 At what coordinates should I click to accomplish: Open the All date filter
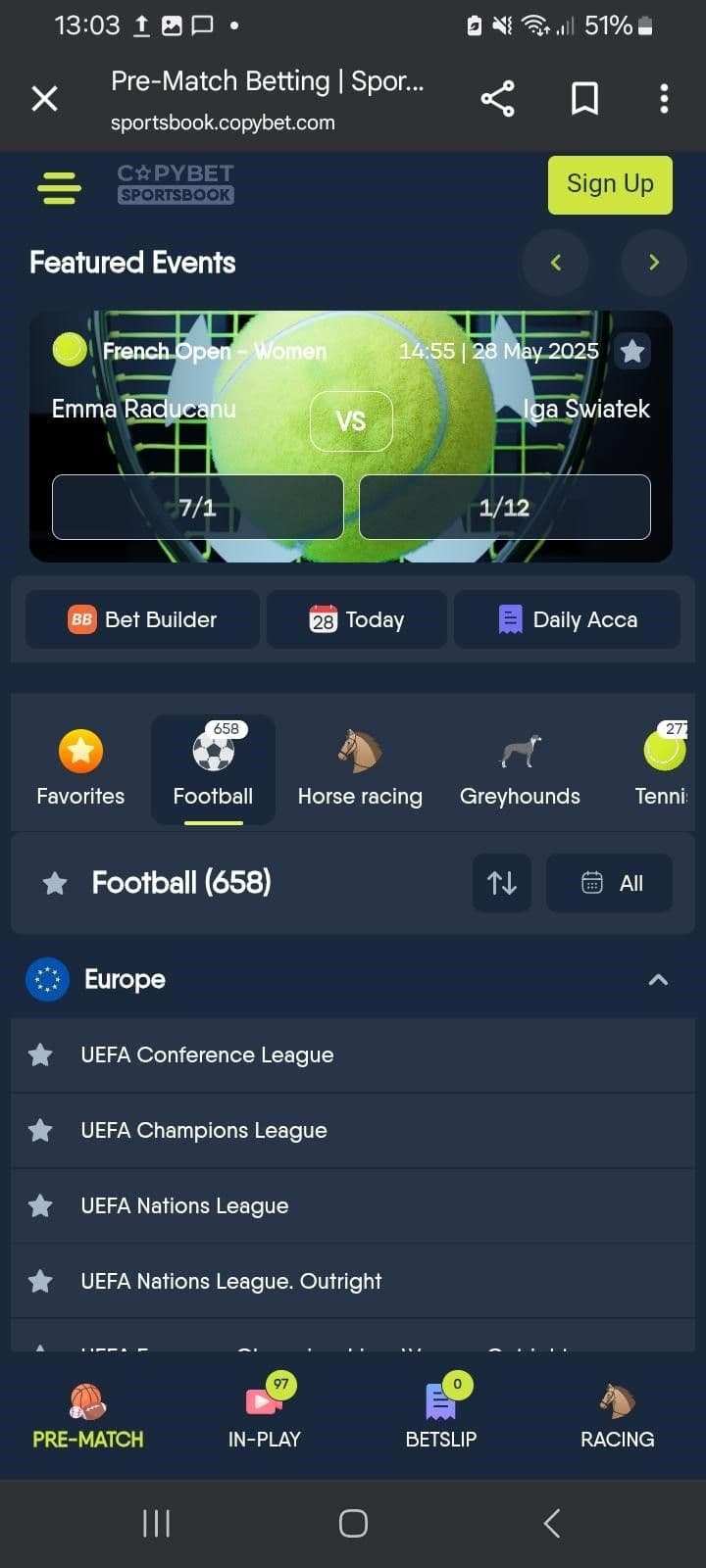(609, 883)
